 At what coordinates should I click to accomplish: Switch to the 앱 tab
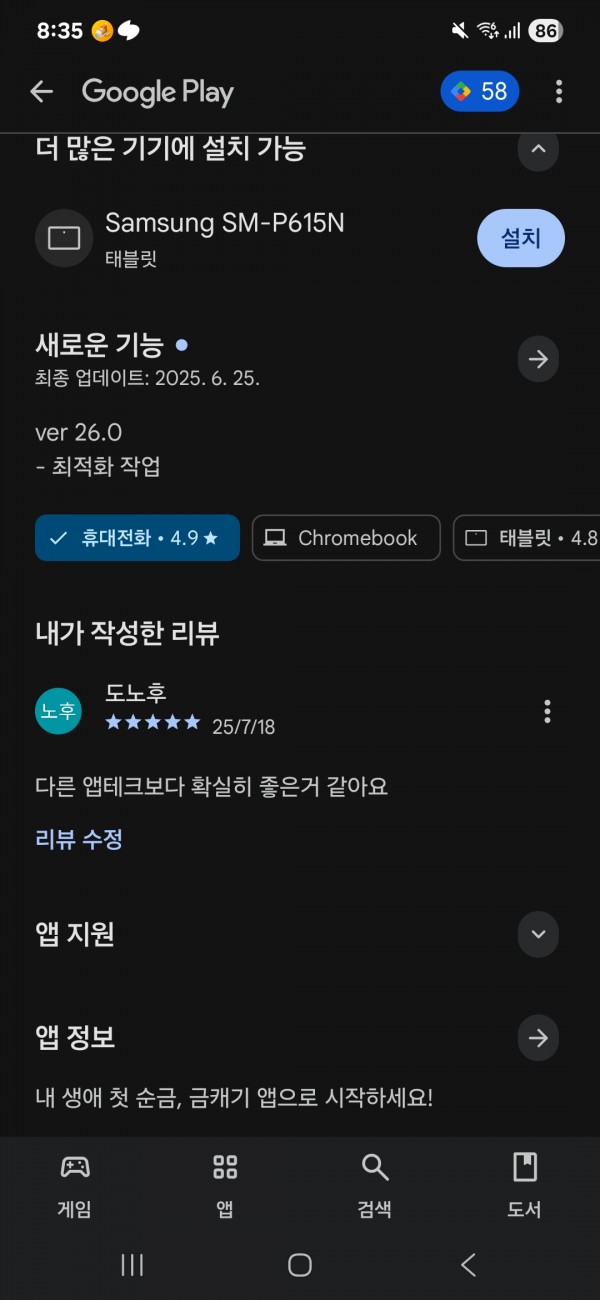(225, 1186)
